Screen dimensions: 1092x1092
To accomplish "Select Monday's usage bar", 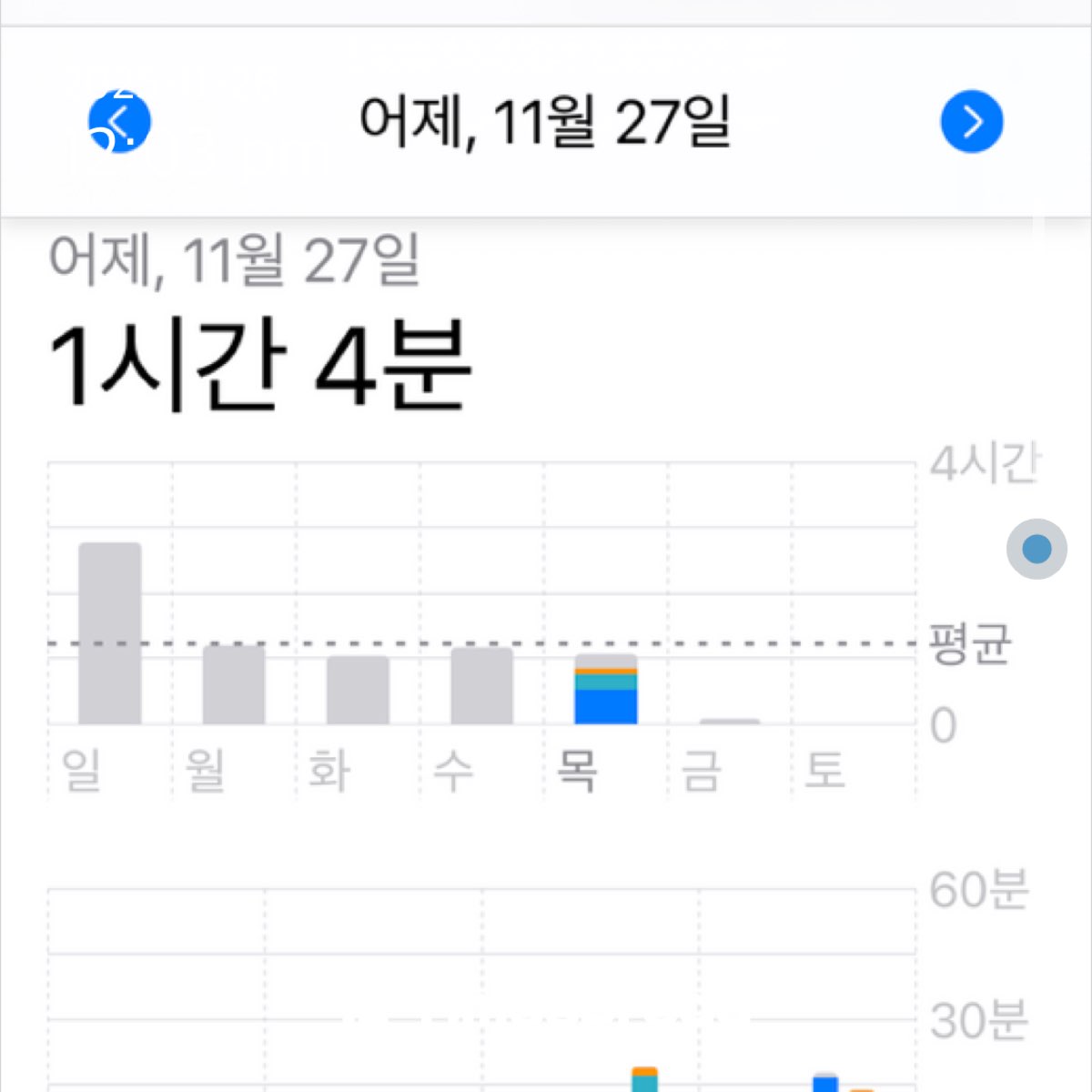I will [234, 684].
